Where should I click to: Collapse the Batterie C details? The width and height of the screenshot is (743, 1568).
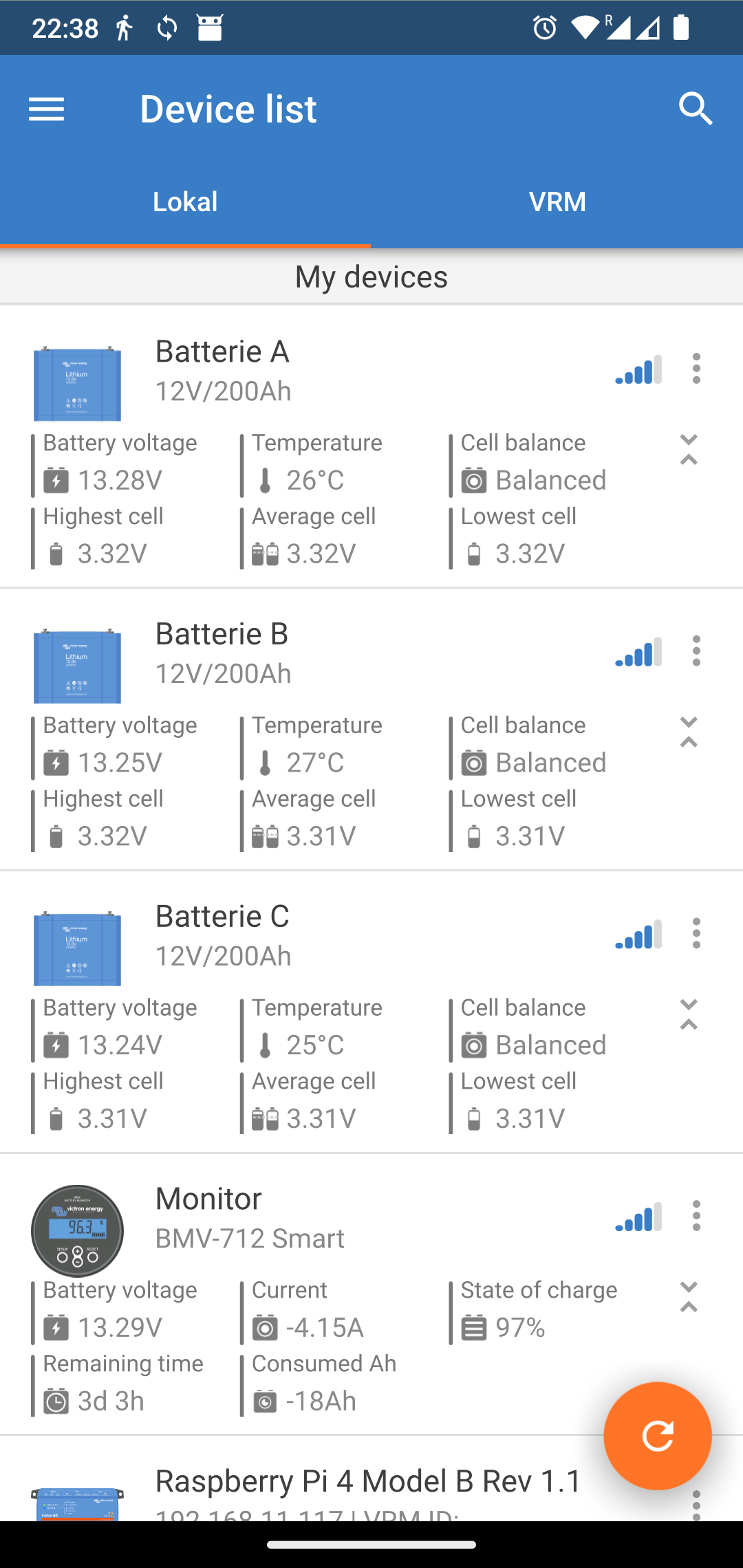689,1015
